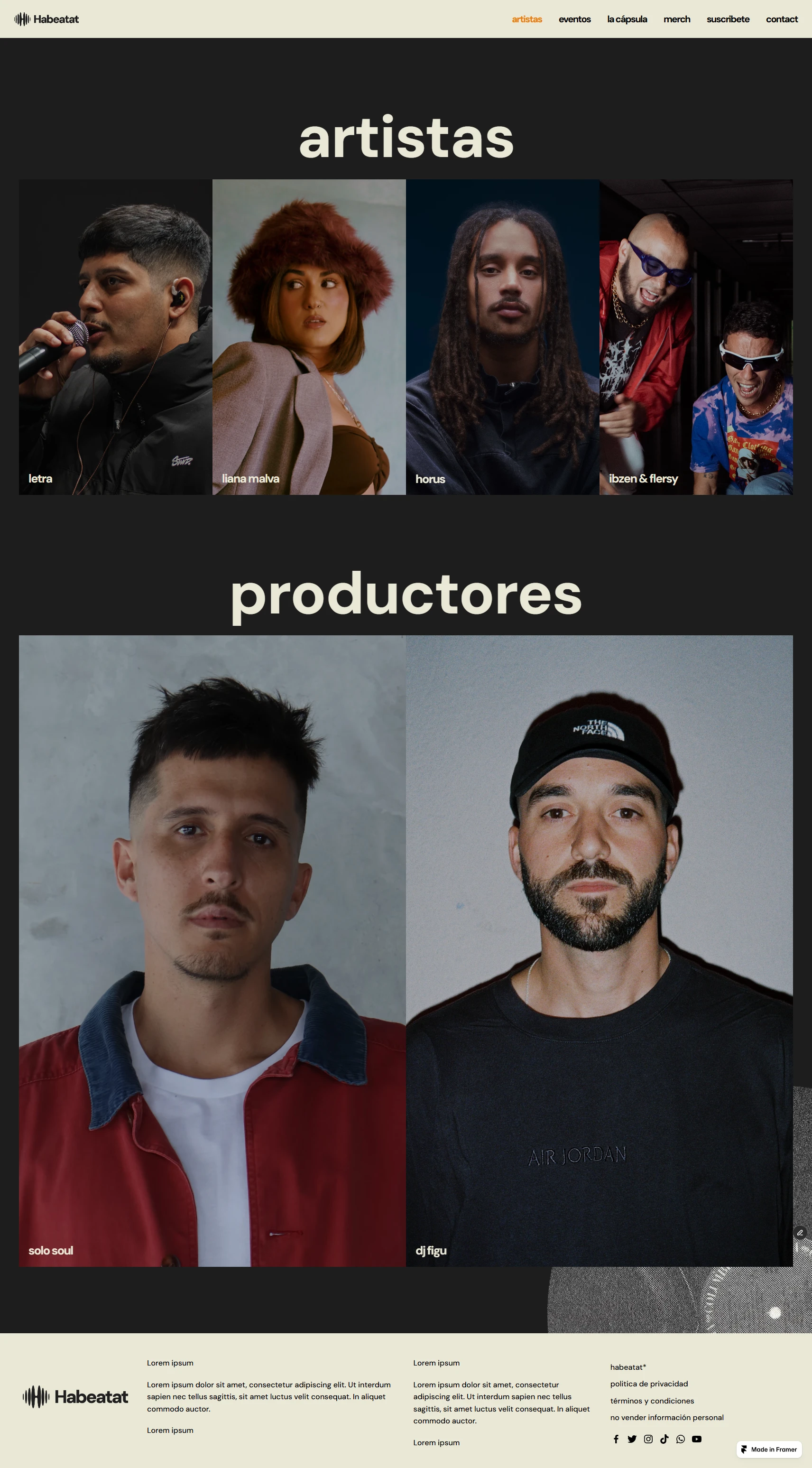Read términos y condiciones

652,1401
